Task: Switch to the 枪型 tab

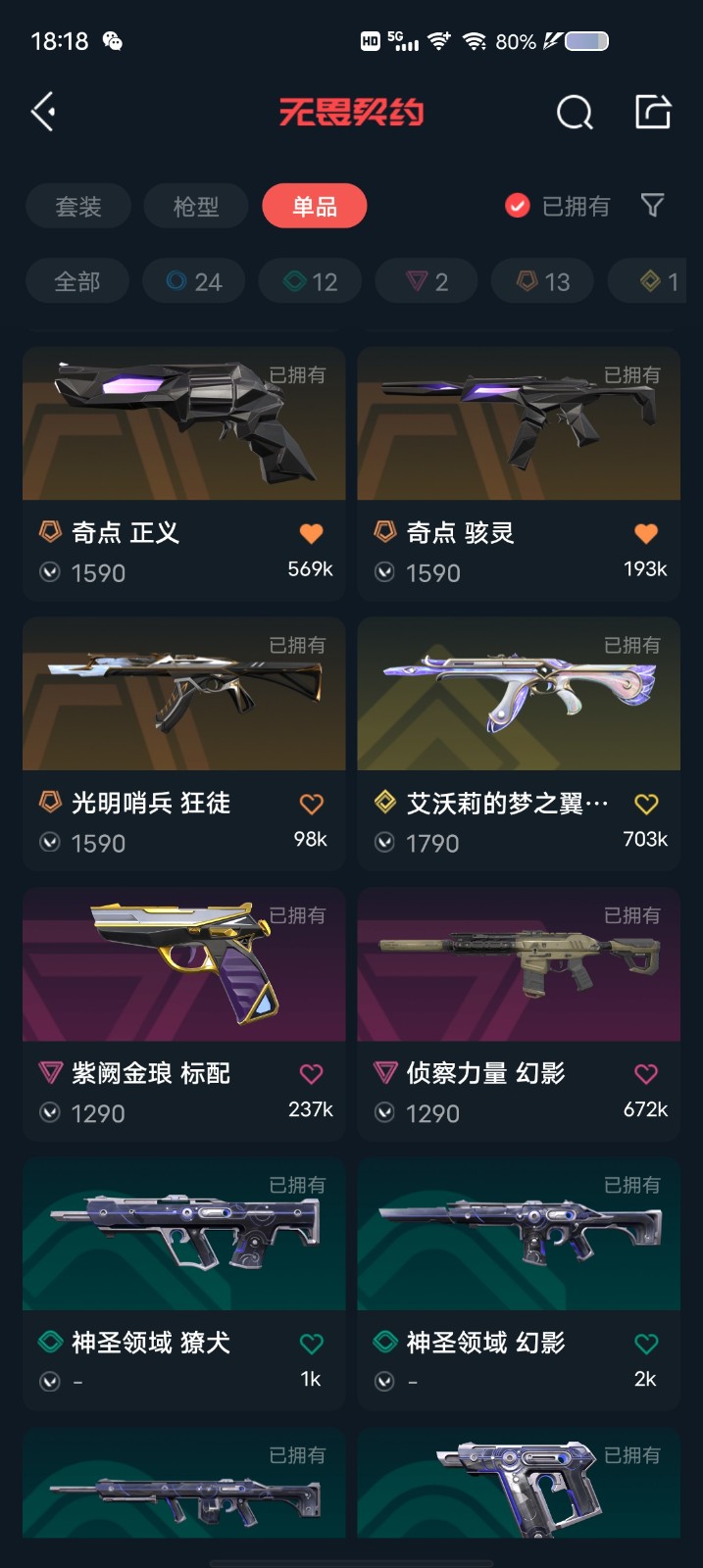Action: coord(196,207)
